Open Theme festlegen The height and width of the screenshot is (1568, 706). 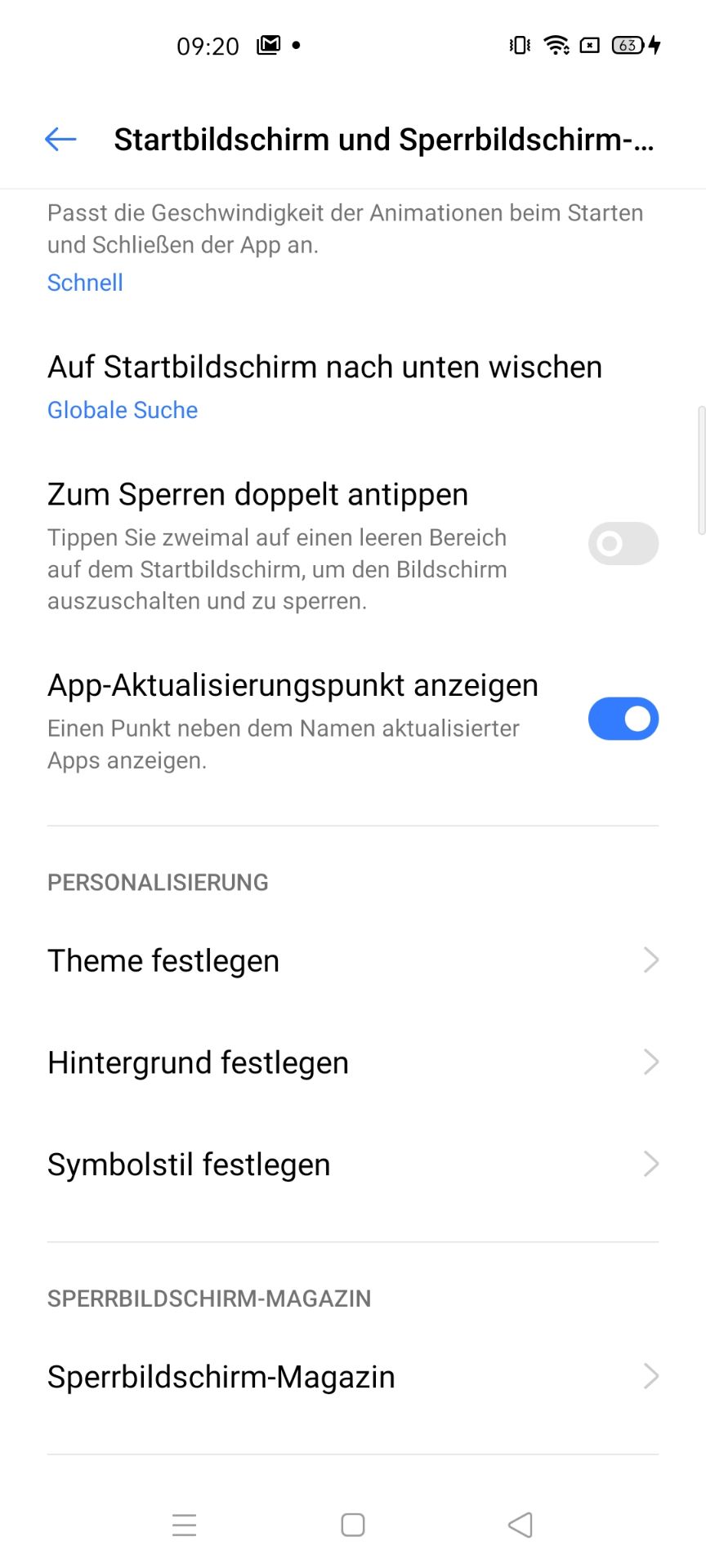pyautogui.click(x=353, y=960)
